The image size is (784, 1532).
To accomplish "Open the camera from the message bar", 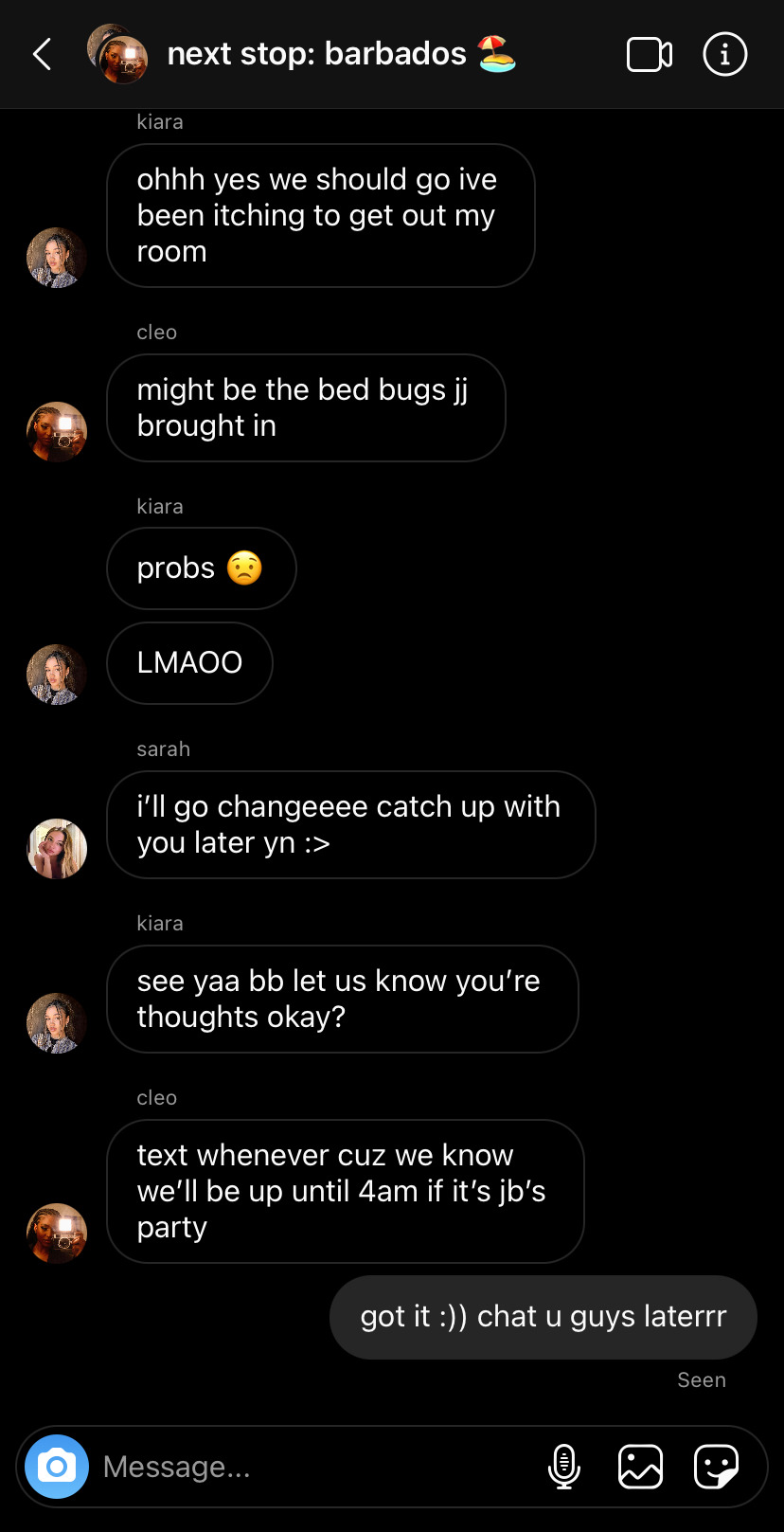I will tap(57, 1467).
